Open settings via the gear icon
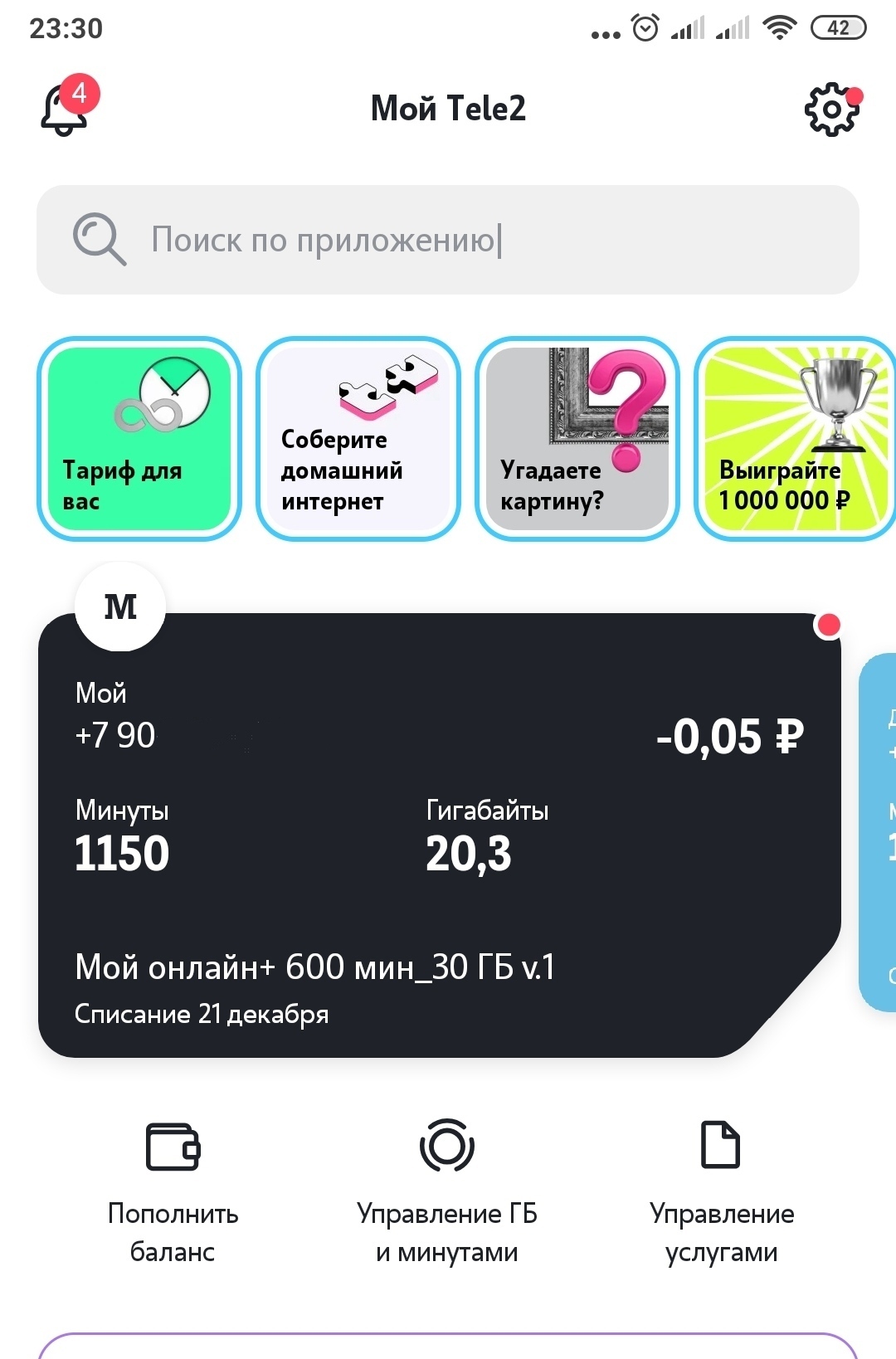This screenshot has width=896, height=1359. [x=831, y=110]
